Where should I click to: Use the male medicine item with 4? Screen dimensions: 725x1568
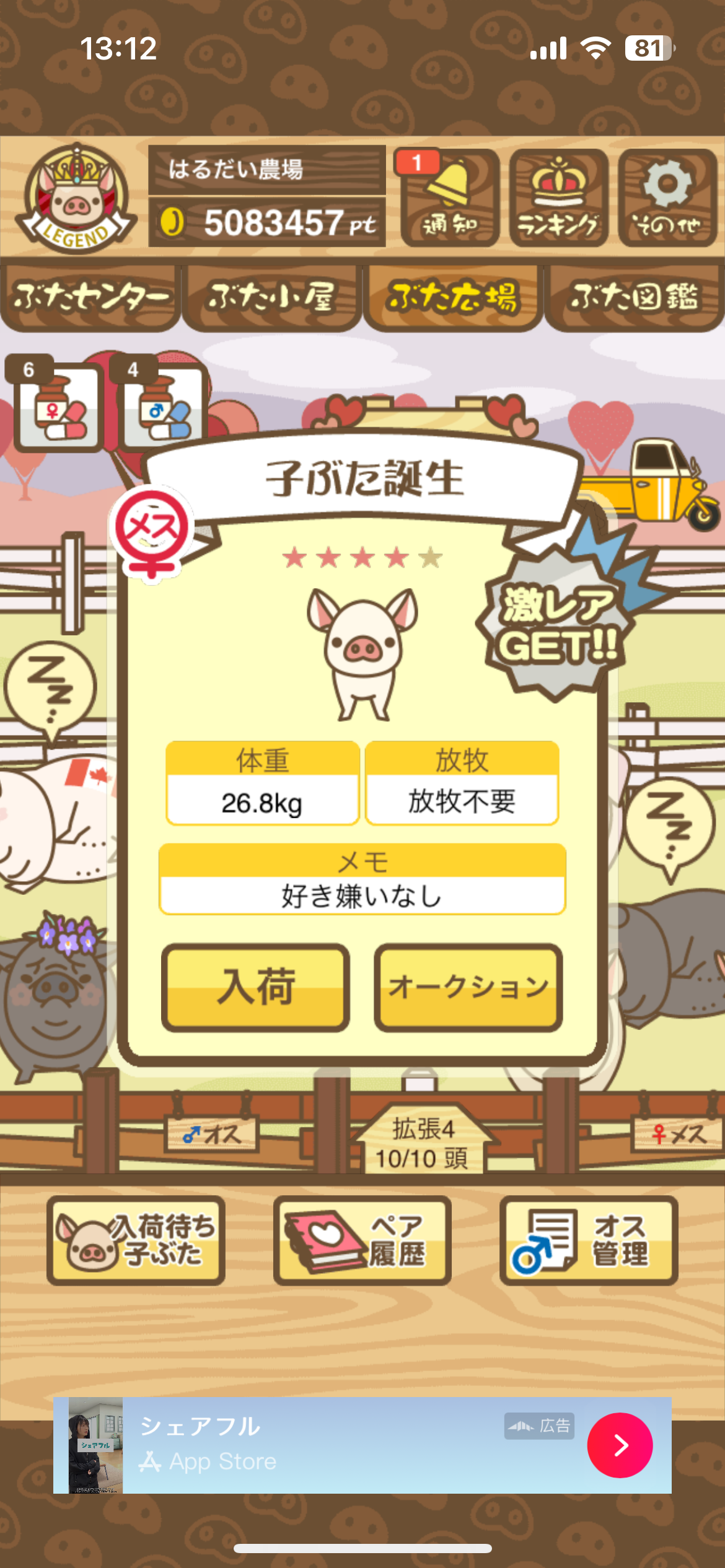tap(162, 406)
